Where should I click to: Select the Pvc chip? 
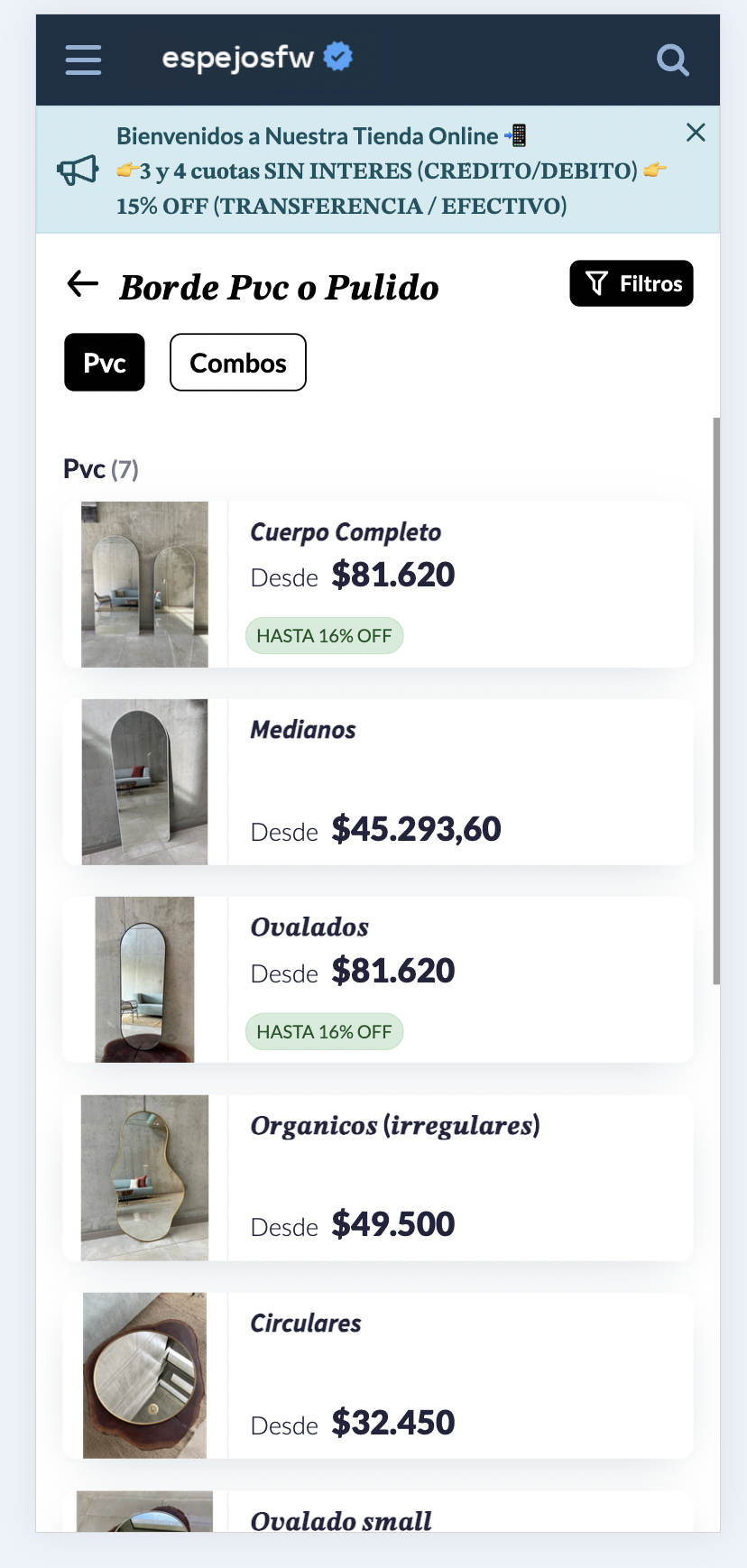[105, 362]
